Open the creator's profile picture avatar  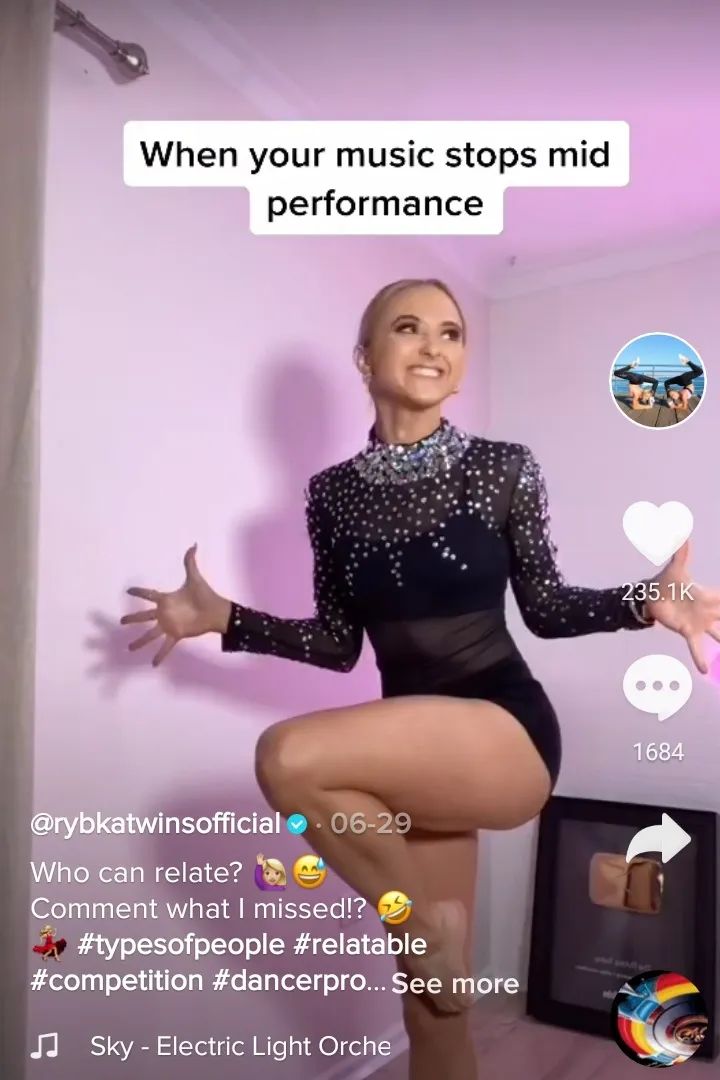658,380
